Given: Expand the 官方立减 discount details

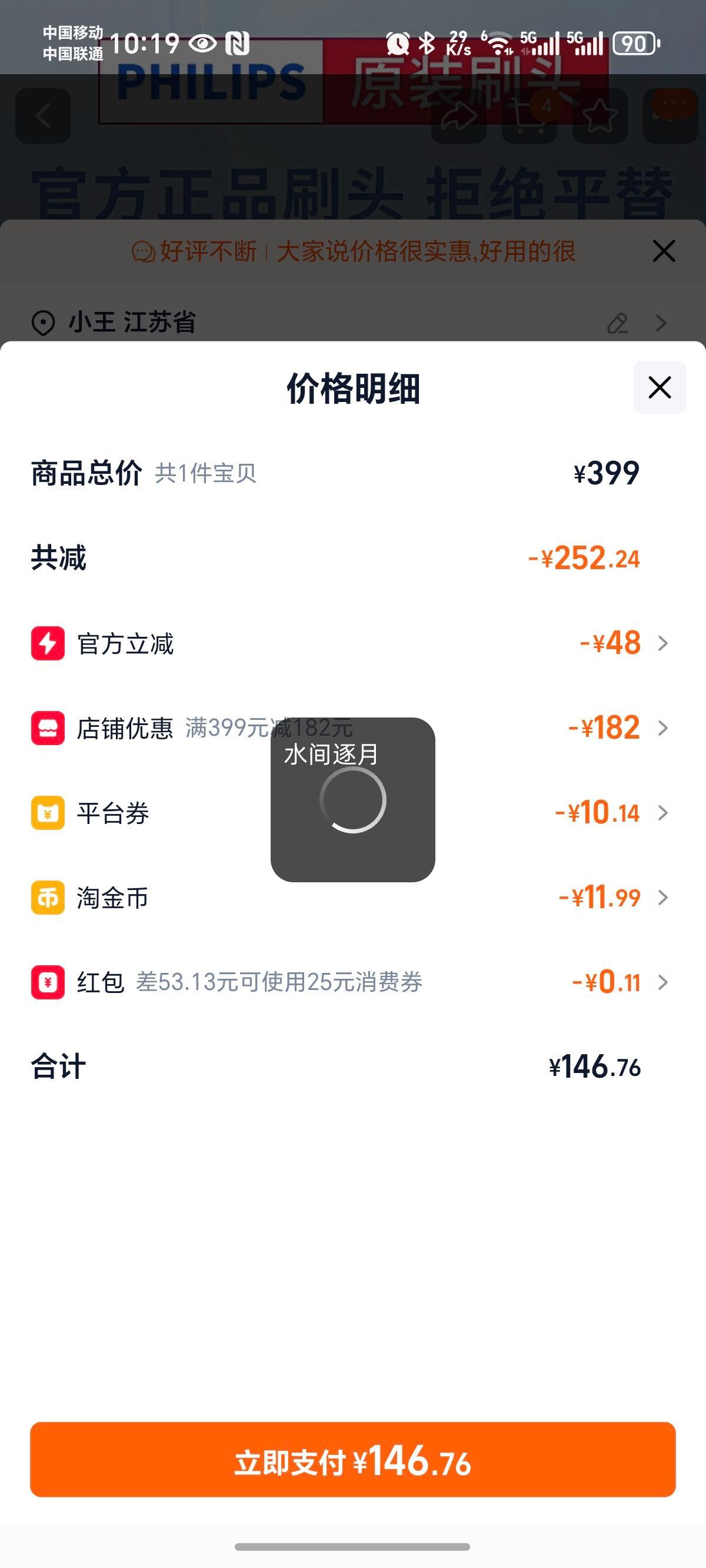Looking at the screenshot, I should [664, 644].
